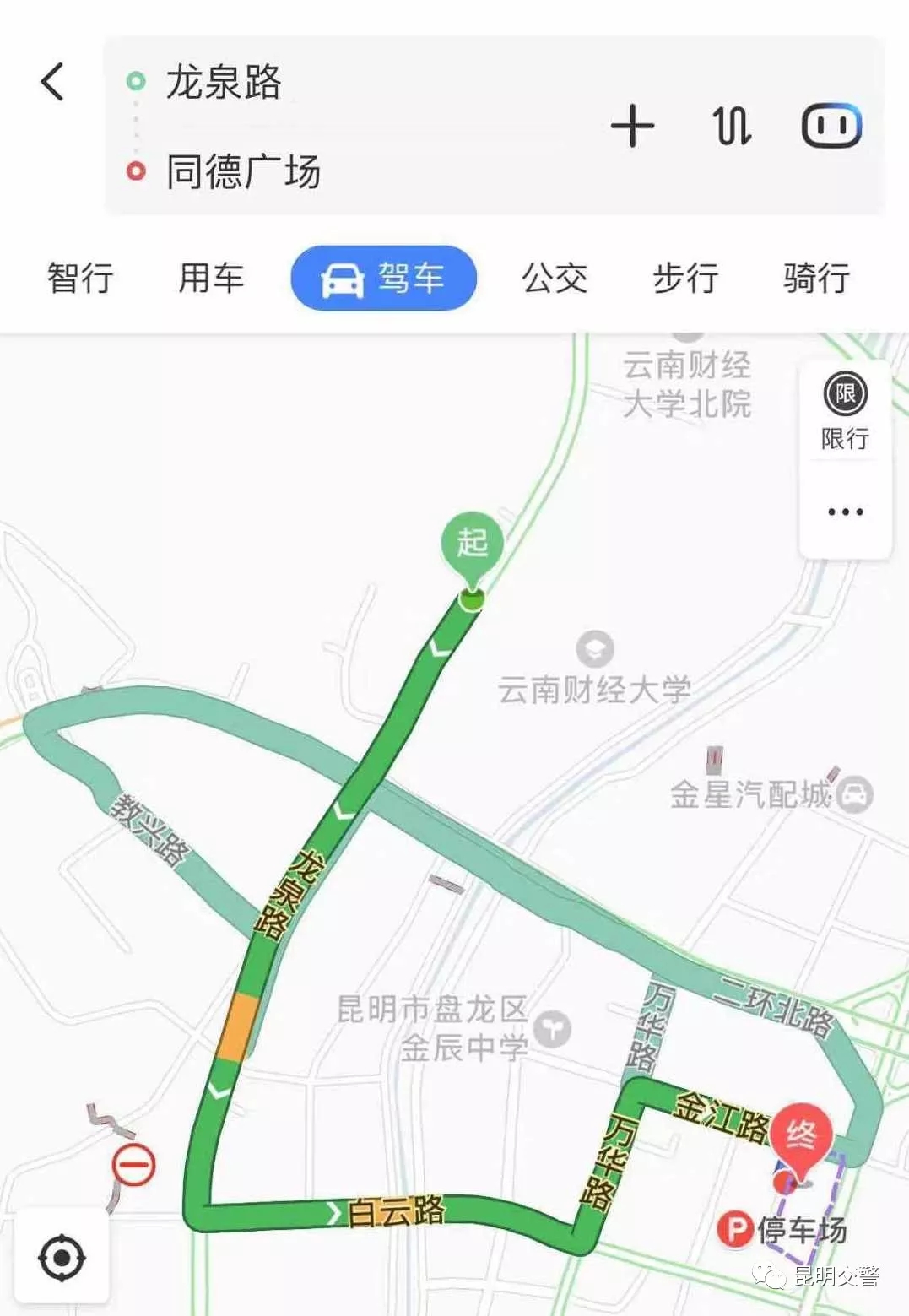Switch to the 用车 tab
This screenshot has width=909, height=1316.
tap(211, 278)
